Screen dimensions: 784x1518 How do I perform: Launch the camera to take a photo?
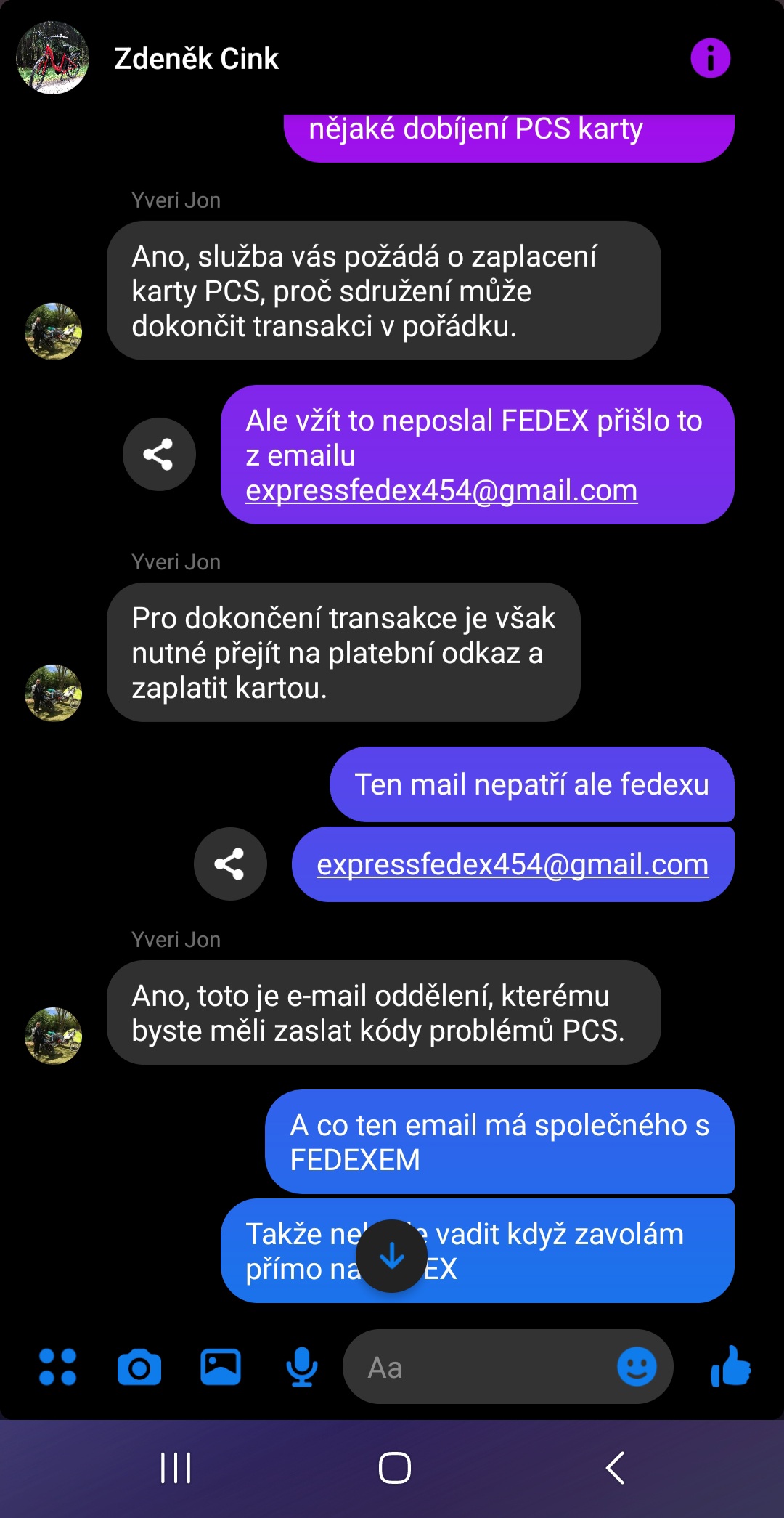tap(139, 1367)
